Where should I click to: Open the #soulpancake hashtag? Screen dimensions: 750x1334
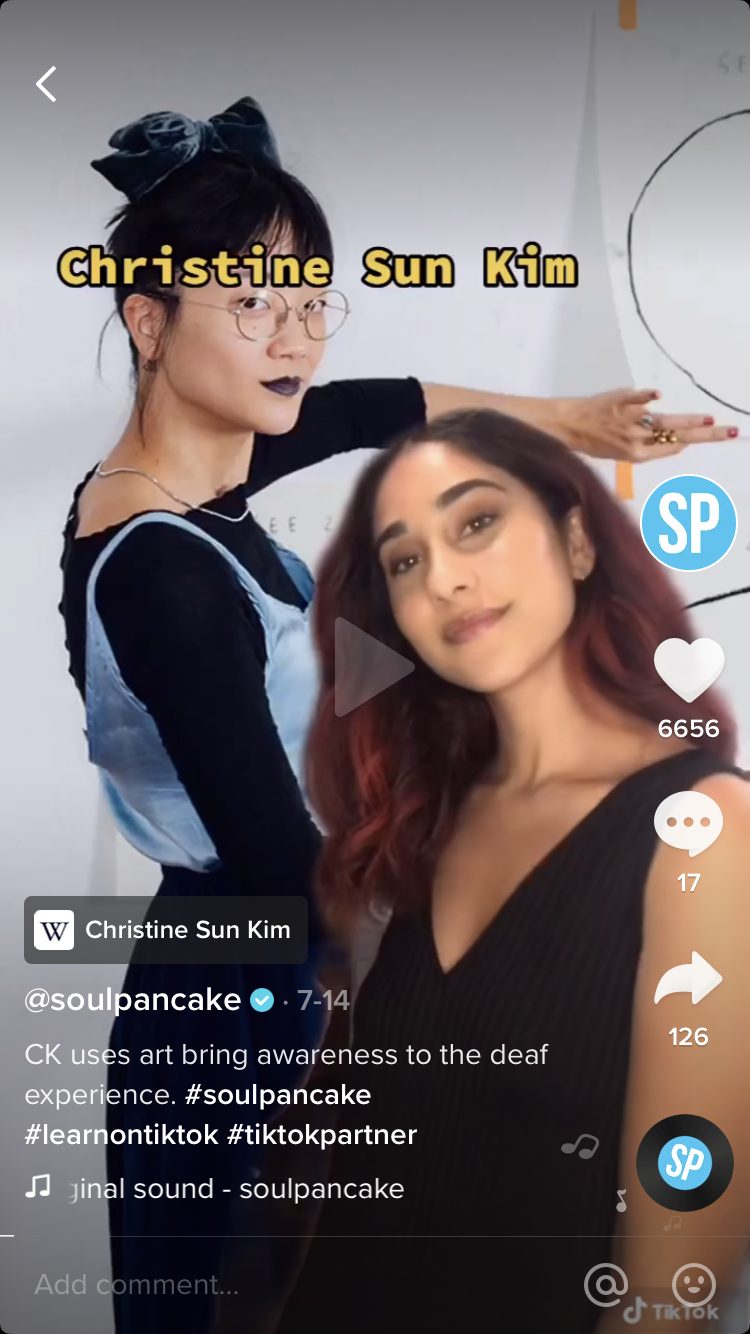tap(278, 1094)
